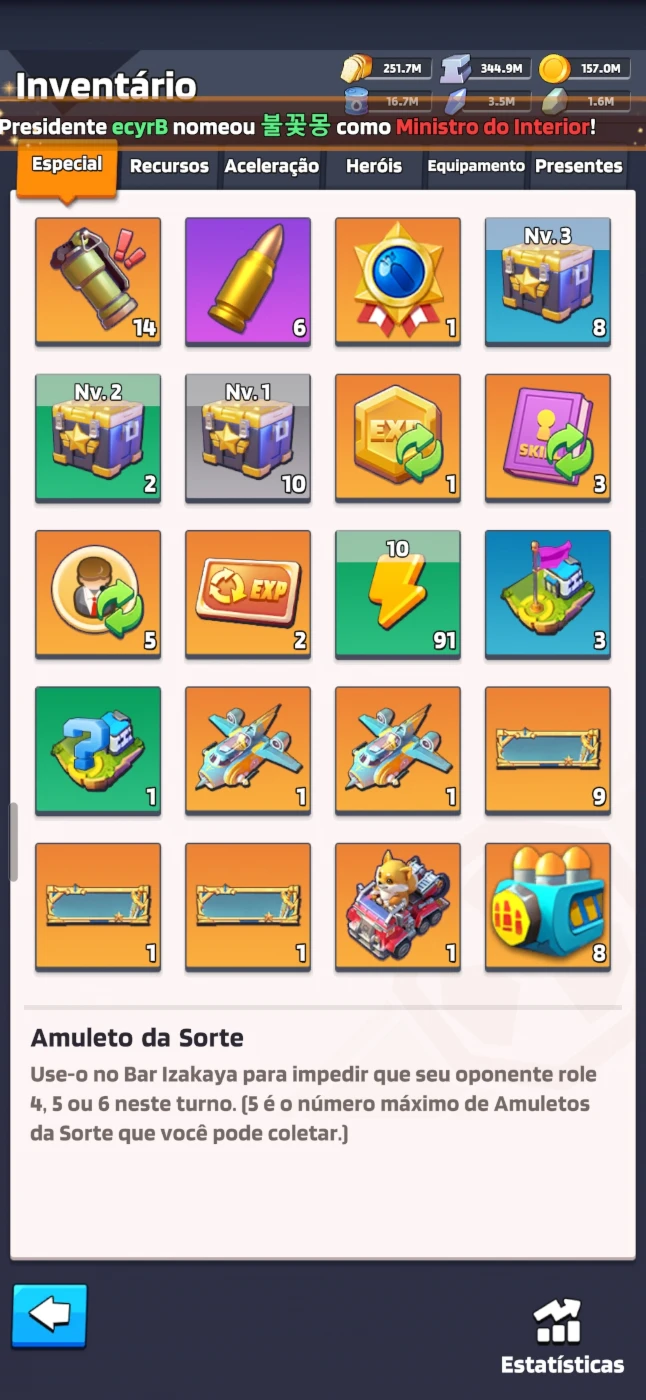Select the island with pink flag item
The width and height of the screenshot is (646, 1400).
click(548, 594)
